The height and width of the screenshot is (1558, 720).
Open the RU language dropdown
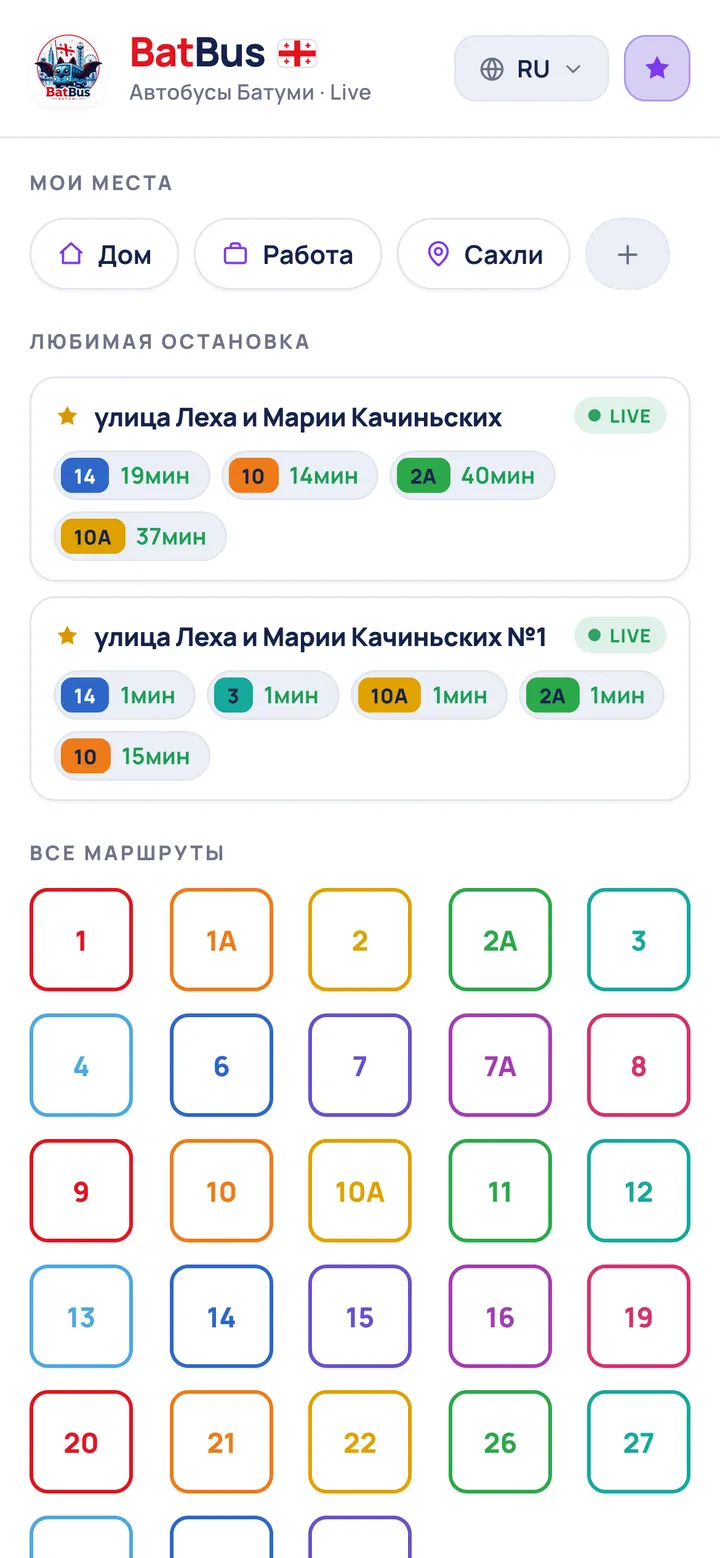point(531,69)
